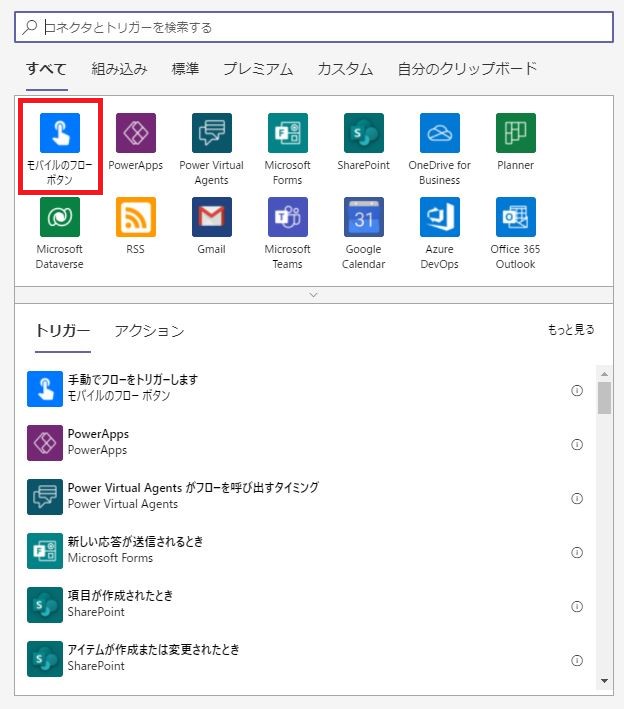Select the Microsoft Teams connector

click(x=287, y=217)
